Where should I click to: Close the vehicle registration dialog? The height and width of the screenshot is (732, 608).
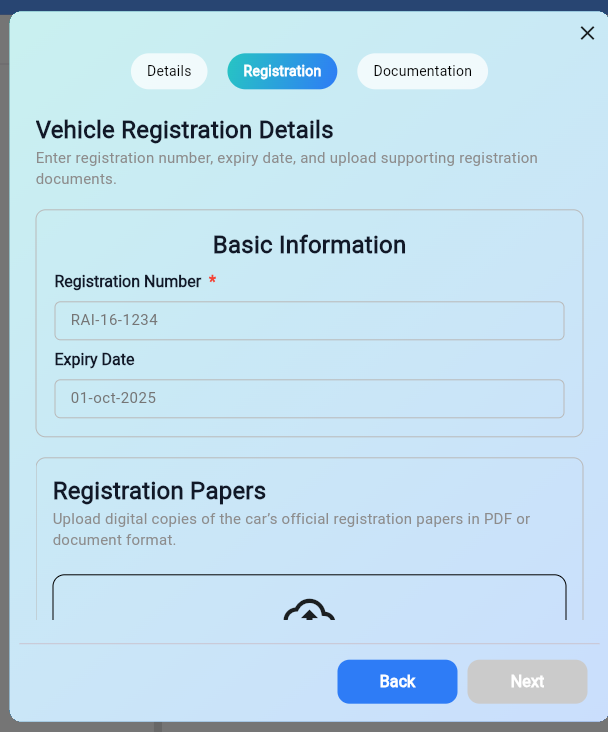tap(587, 33)
